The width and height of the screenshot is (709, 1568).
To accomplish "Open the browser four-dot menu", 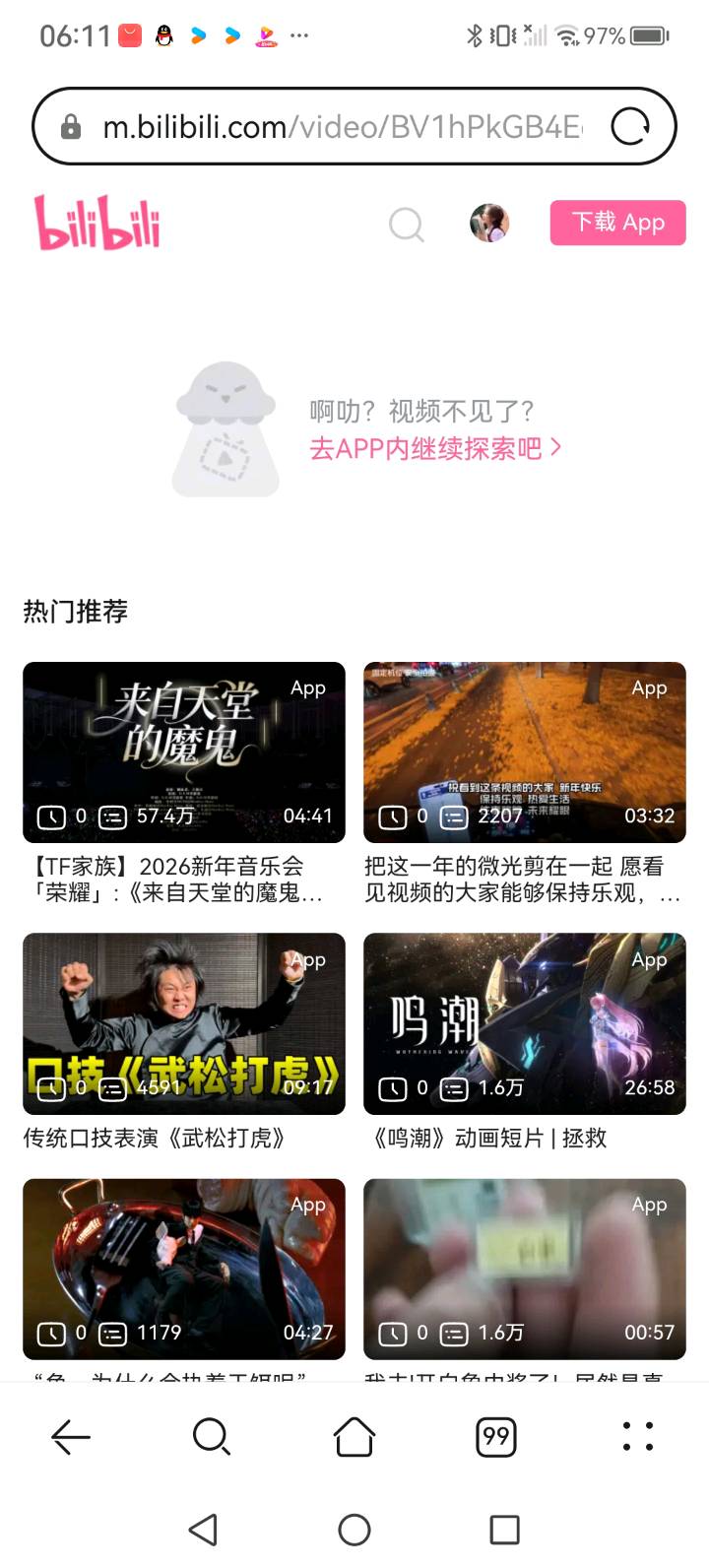I will [638, 1437].
